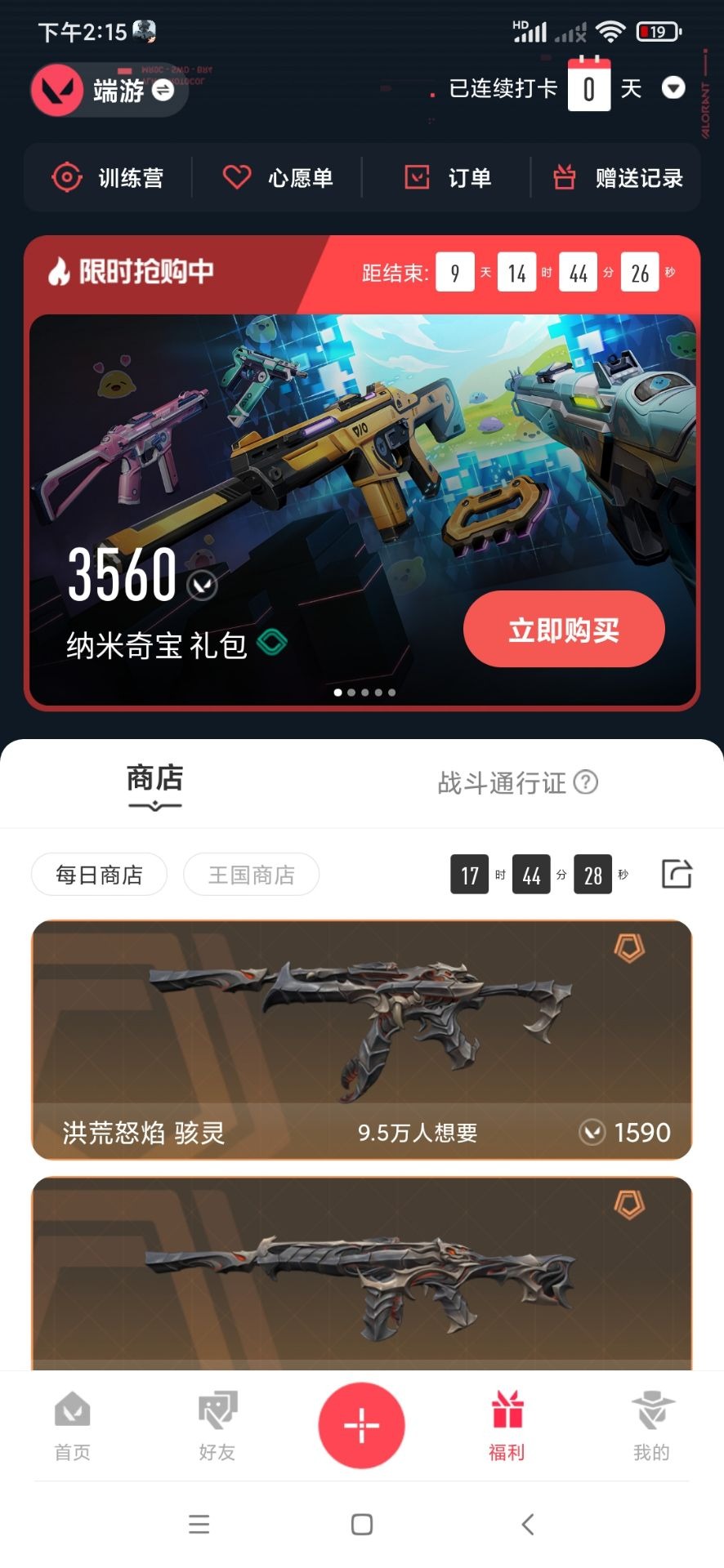Share the daily store
This screenshot has width=724, height=1568.
point(676,874)
